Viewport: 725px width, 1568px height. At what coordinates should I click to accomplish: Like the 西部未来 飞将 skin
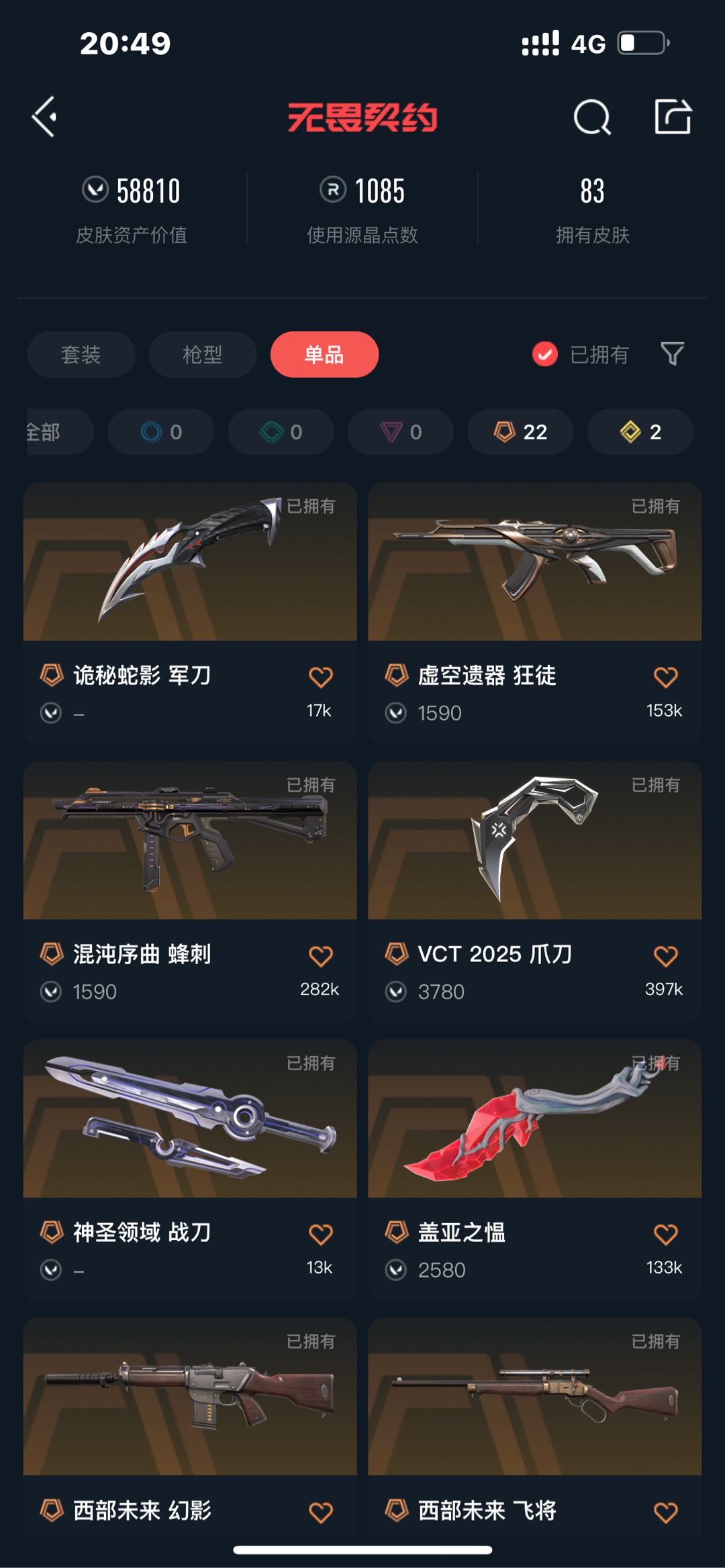[x=665, y=1512]
